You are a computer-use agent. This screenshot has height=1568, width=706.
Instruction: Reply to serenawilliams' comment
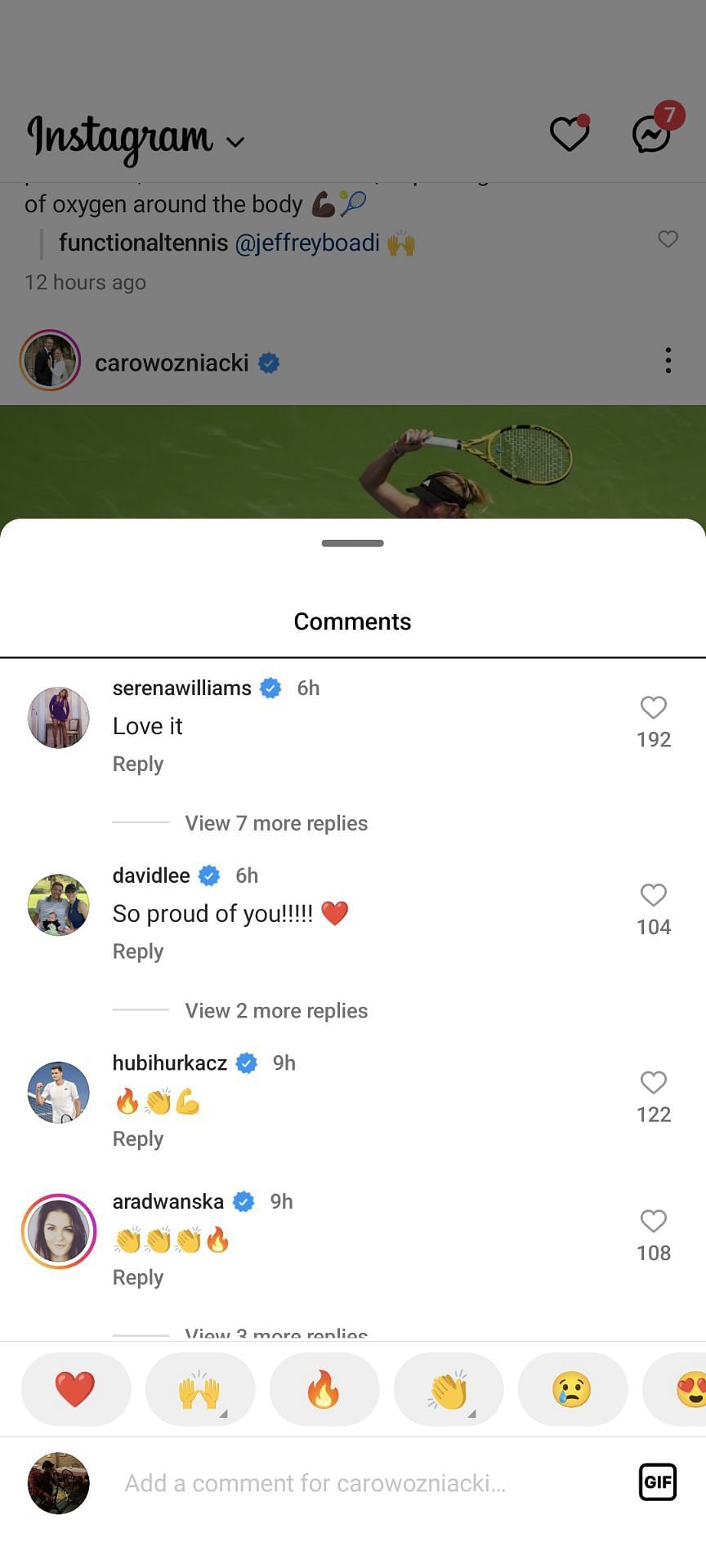tap(138, 764)
